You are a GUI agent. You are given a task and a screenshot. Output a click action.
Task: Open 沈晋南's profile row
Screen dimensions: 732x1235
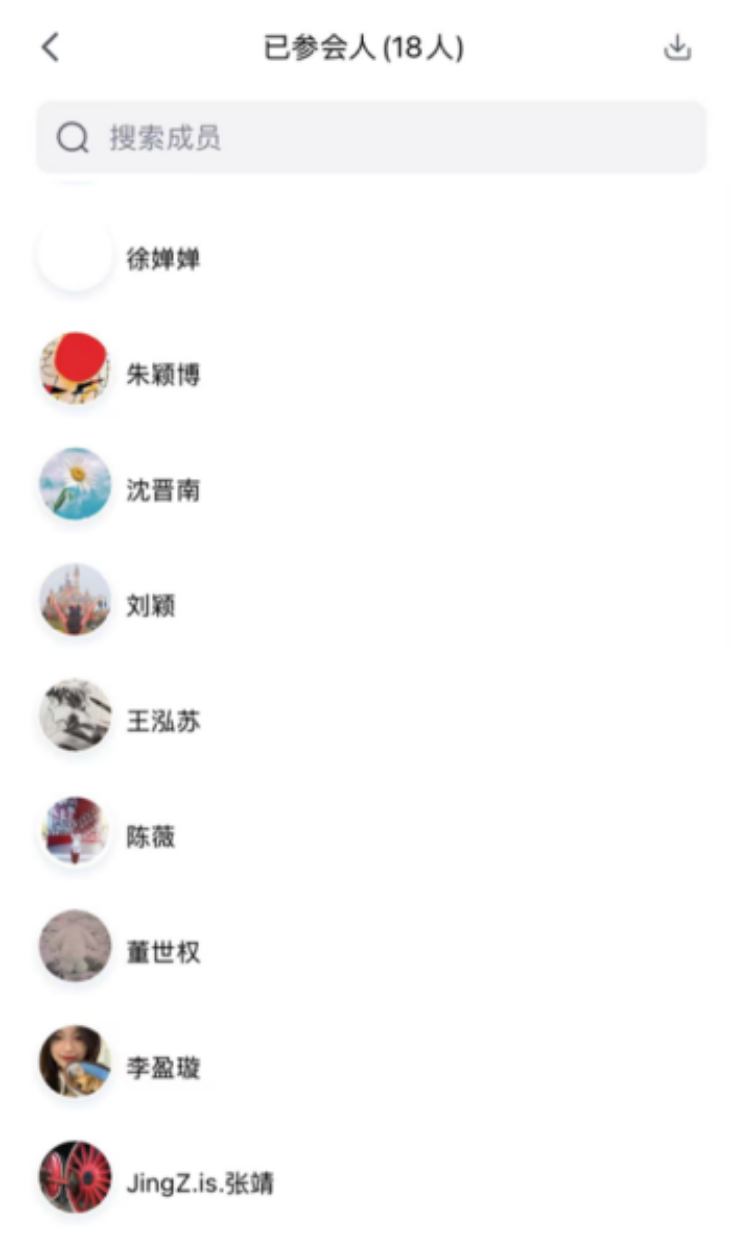coord(162,490)
